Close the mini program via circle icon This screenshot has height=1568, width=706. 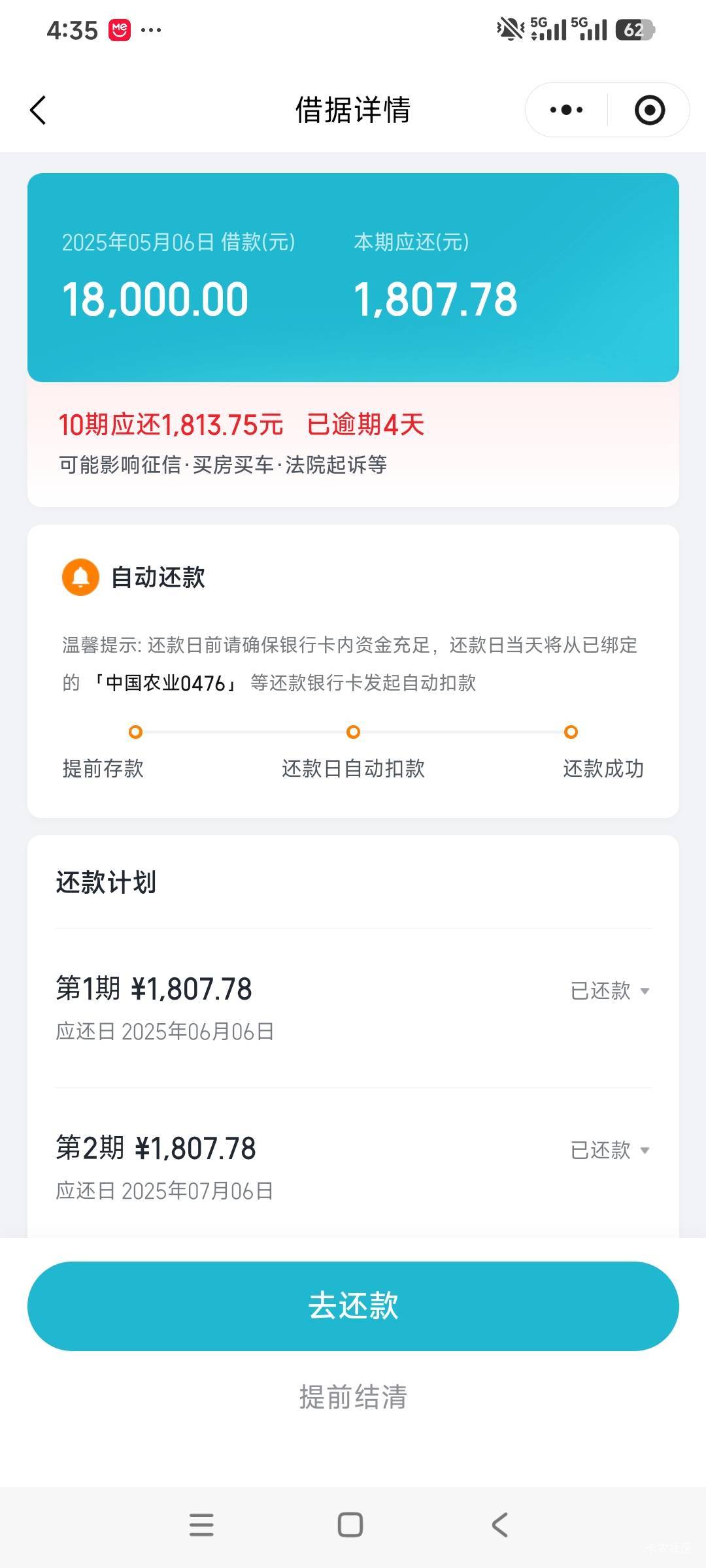[649, 110]
